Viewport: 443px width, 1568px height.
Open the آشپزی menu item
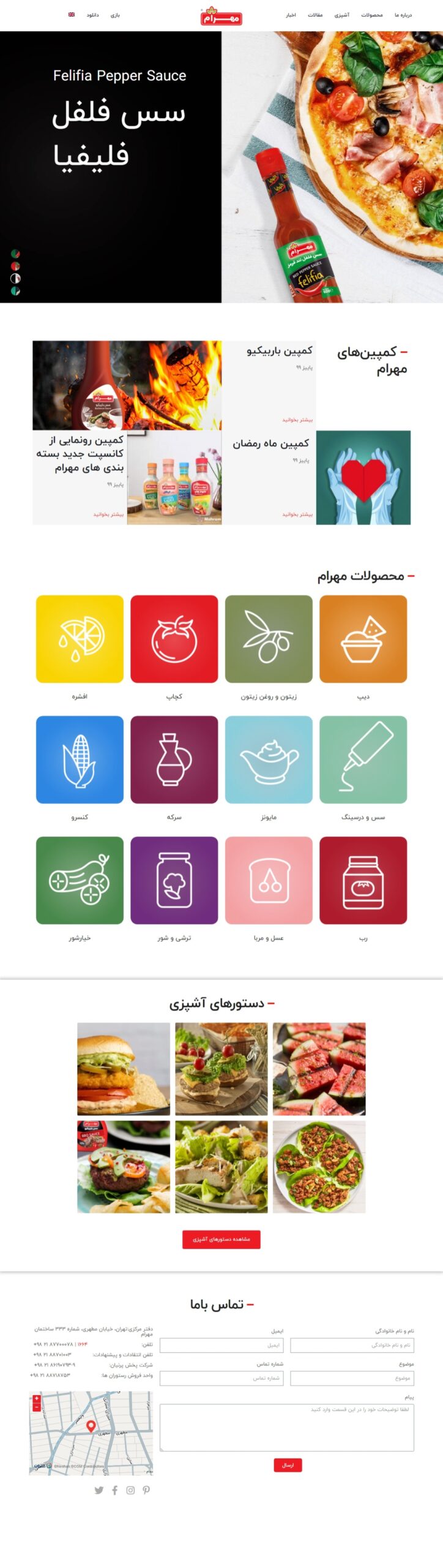342,15
